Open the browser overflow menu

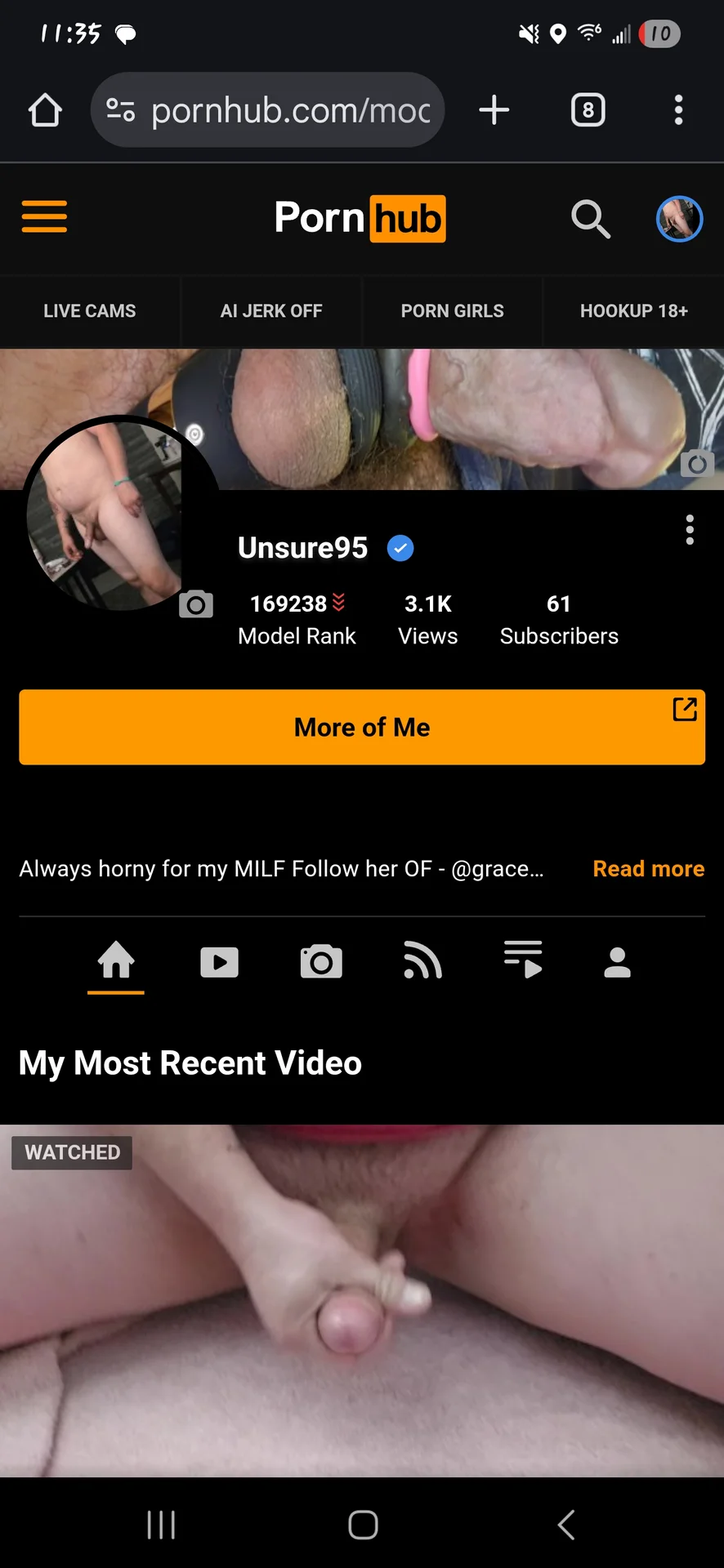point(677,110)
